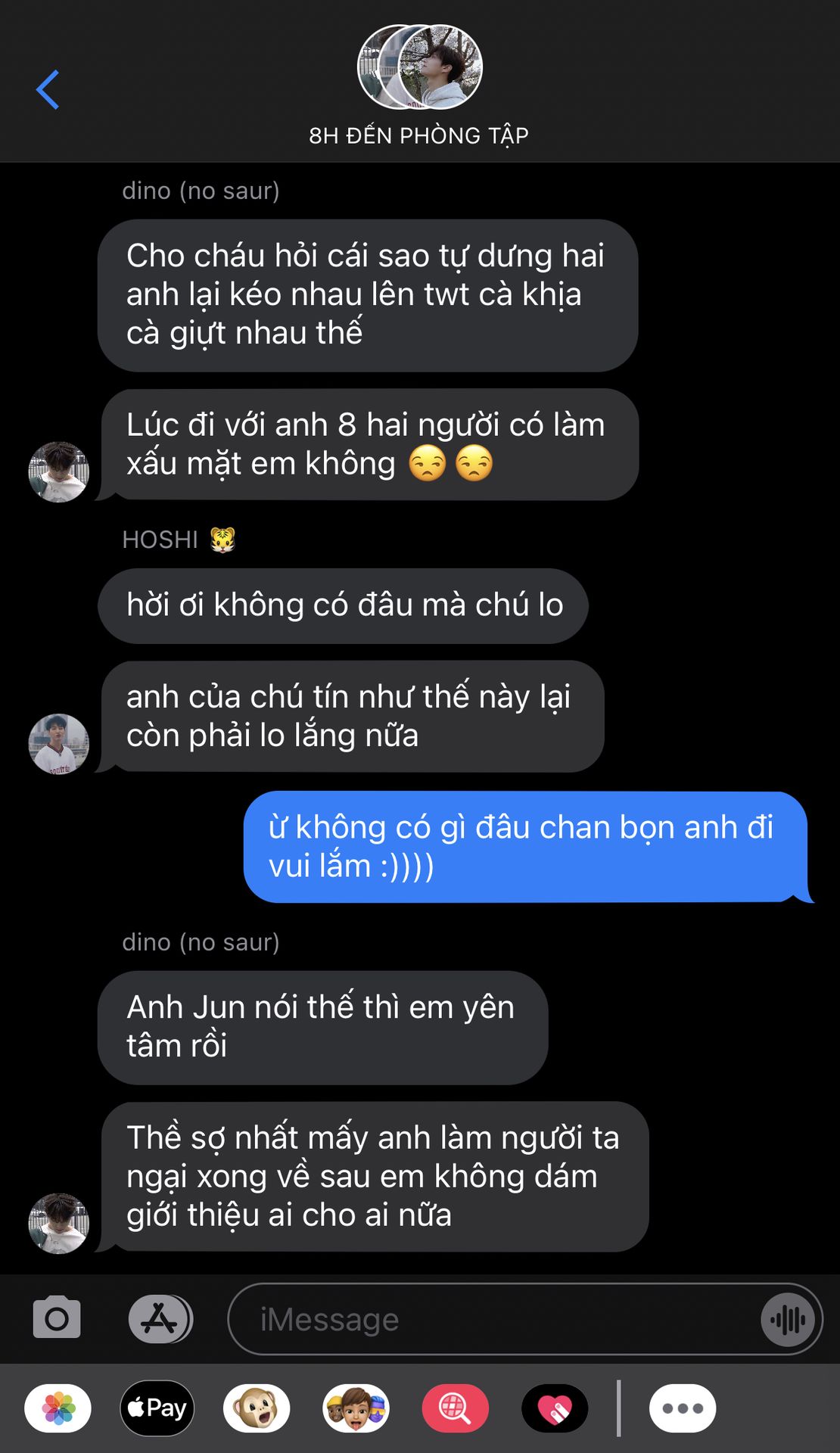
Task: Show more iMessage apps
Action: tap(683, 1408)
